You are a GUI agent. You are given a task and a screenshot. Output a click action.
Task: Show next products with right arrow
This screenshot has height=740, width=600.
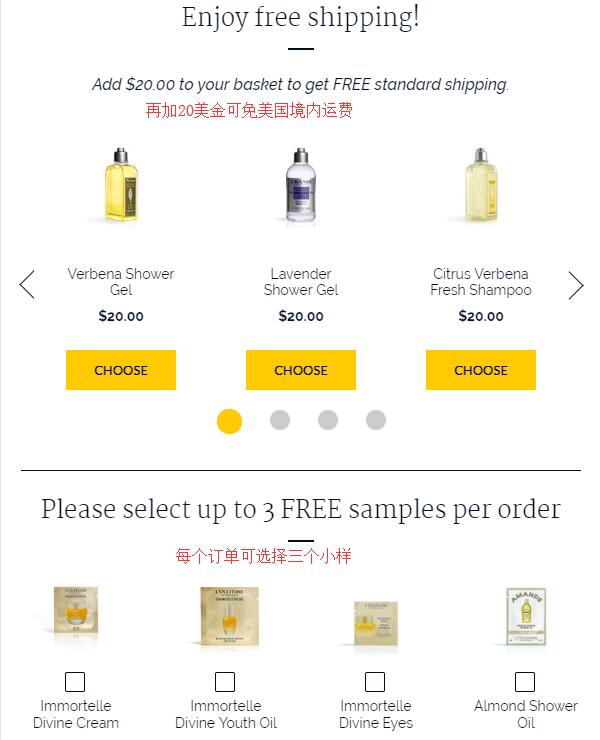tap(575, 285)
